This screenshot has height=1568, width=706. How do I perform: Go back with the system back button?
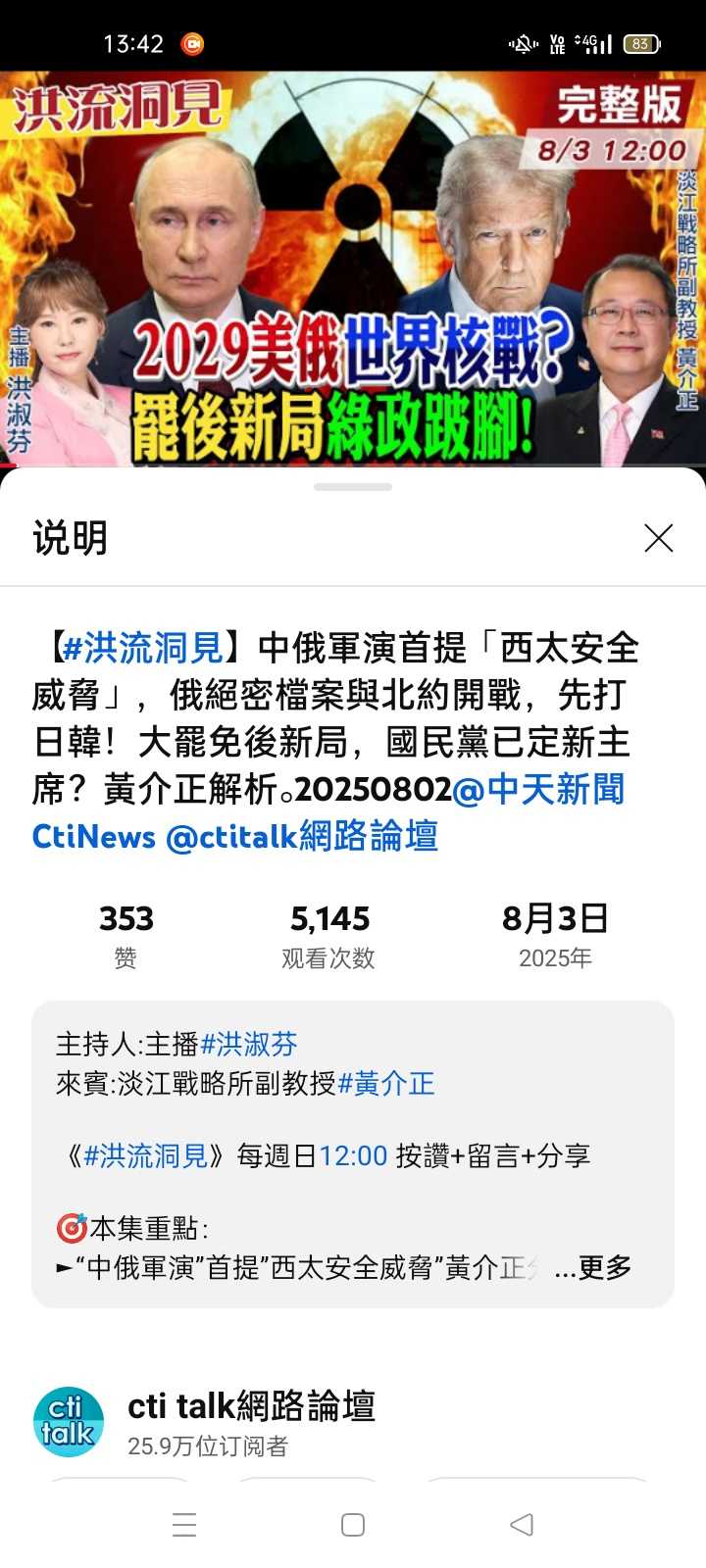(x=522, y=1525)
